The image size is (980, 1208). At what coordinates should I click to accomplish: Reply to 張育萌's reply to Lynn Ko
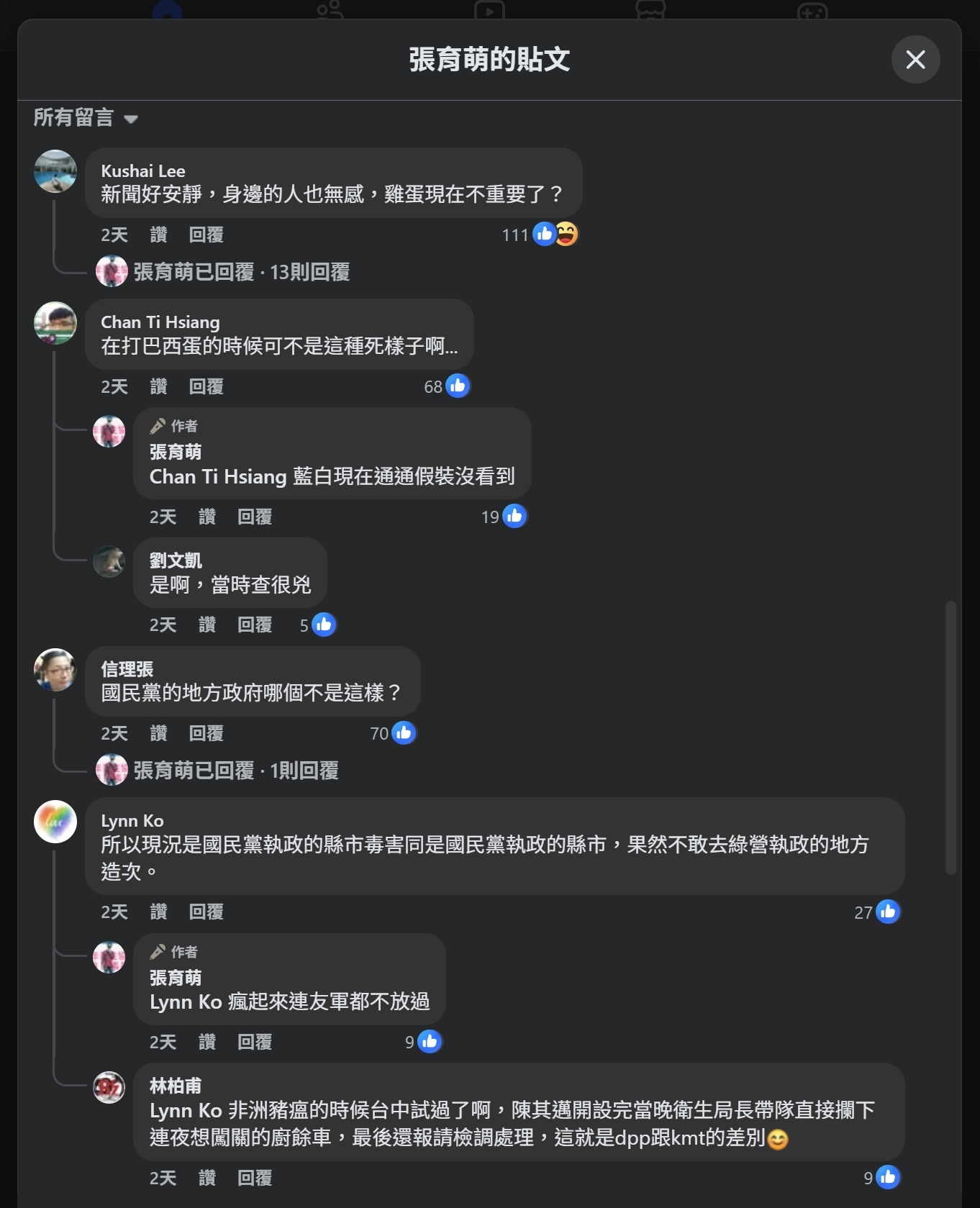[x=255, y=1043]
